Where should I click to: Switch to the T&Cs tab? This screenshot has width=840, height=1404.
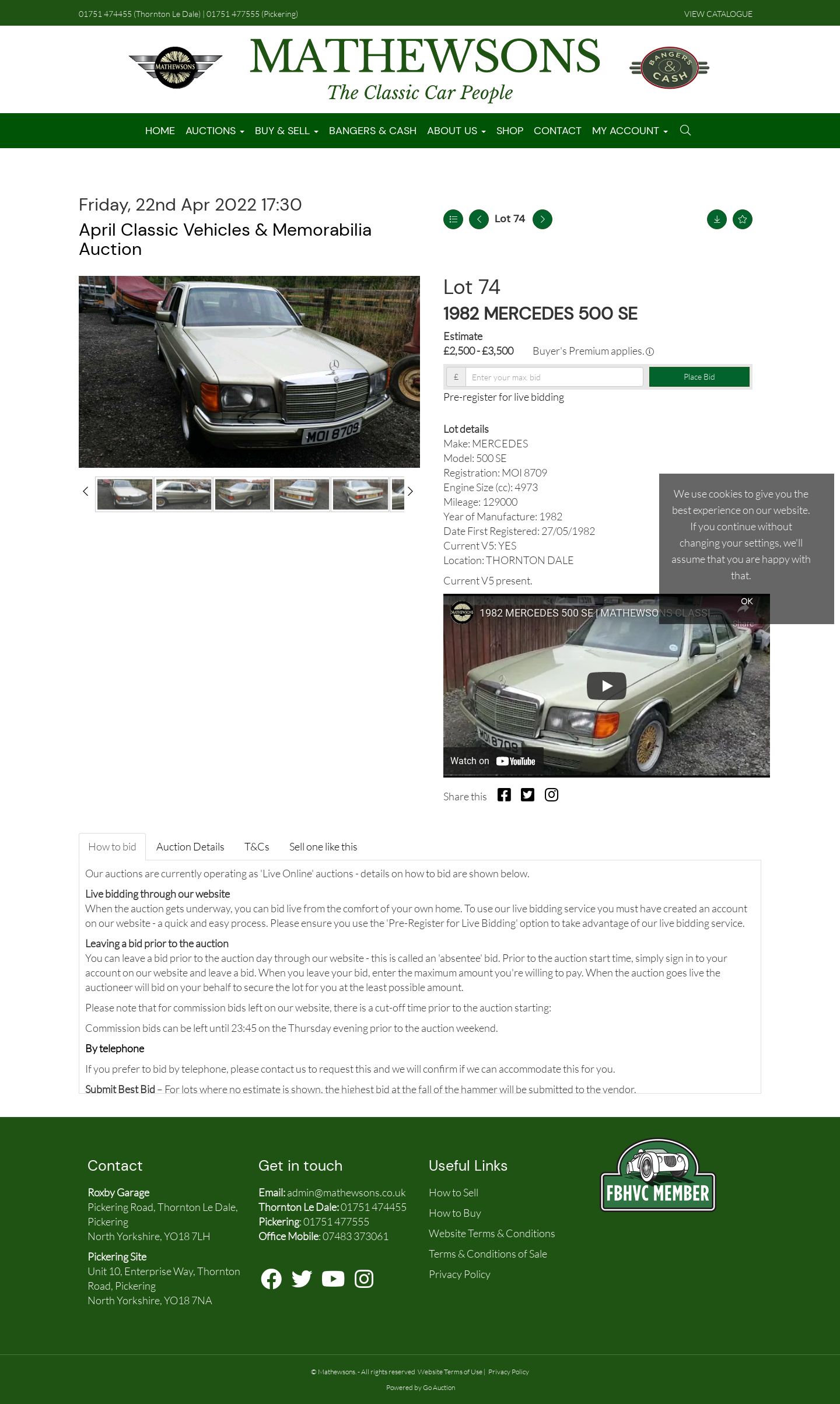pyautogui.click(x=257, y=846)
